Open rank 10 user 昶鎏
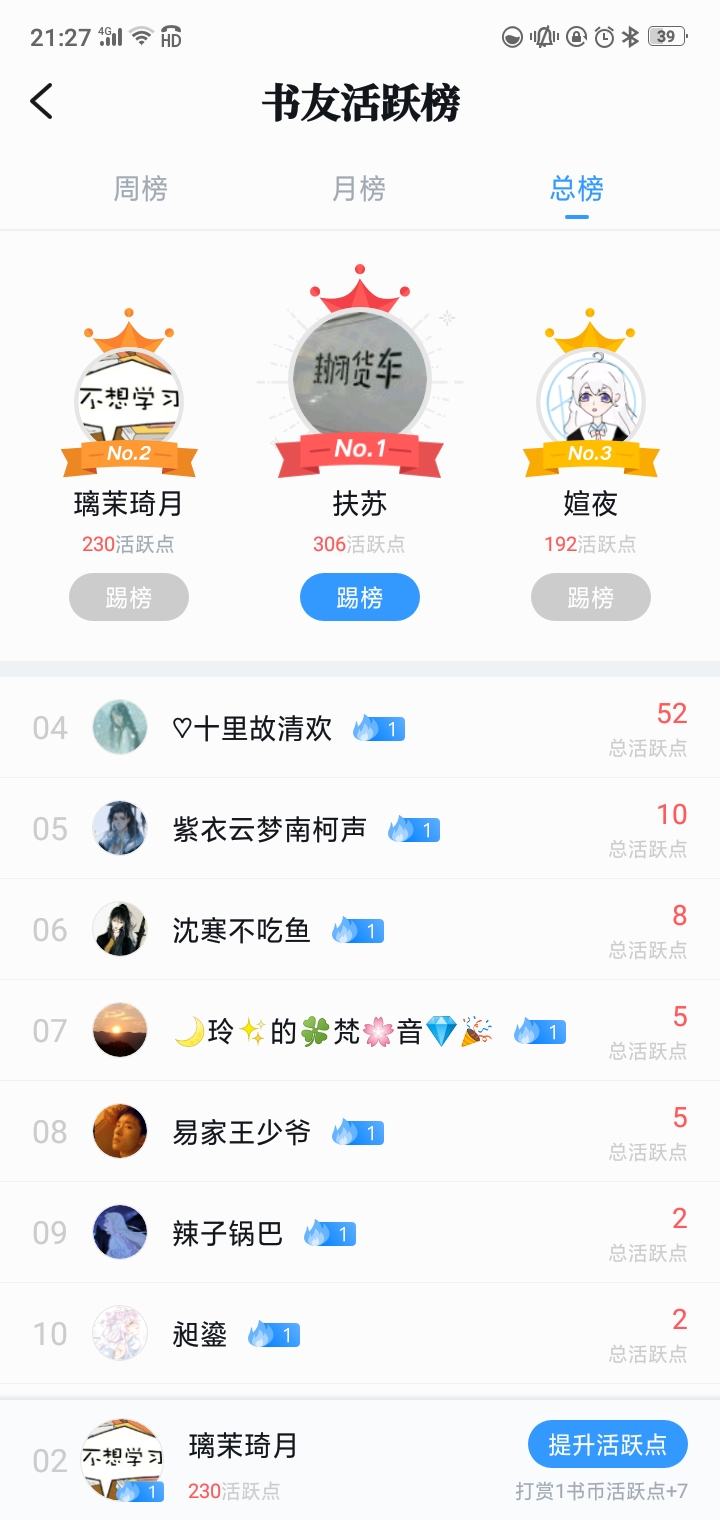 click(199, 1334)
